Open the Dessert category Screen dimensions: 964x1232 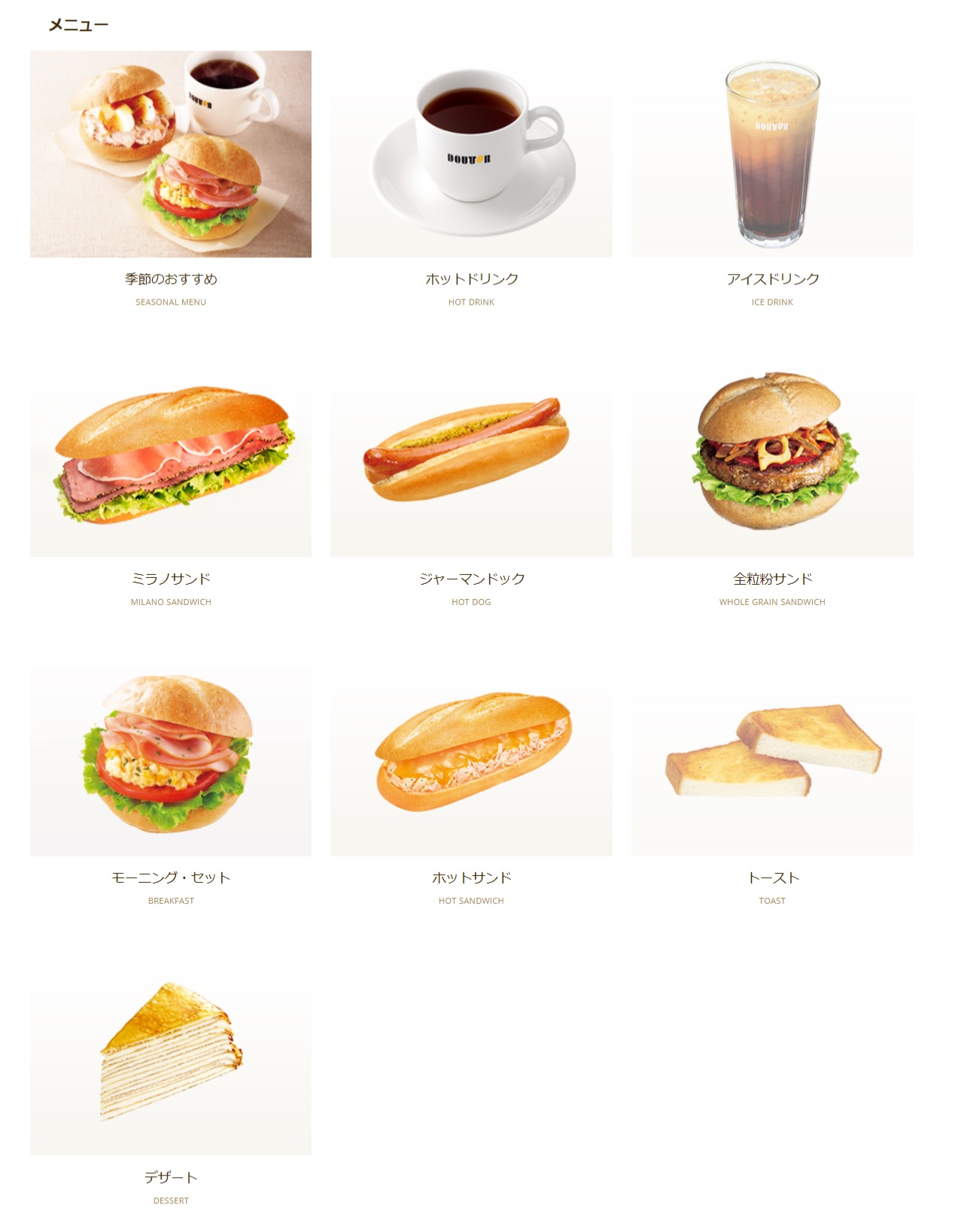[x=171, y=1054]
